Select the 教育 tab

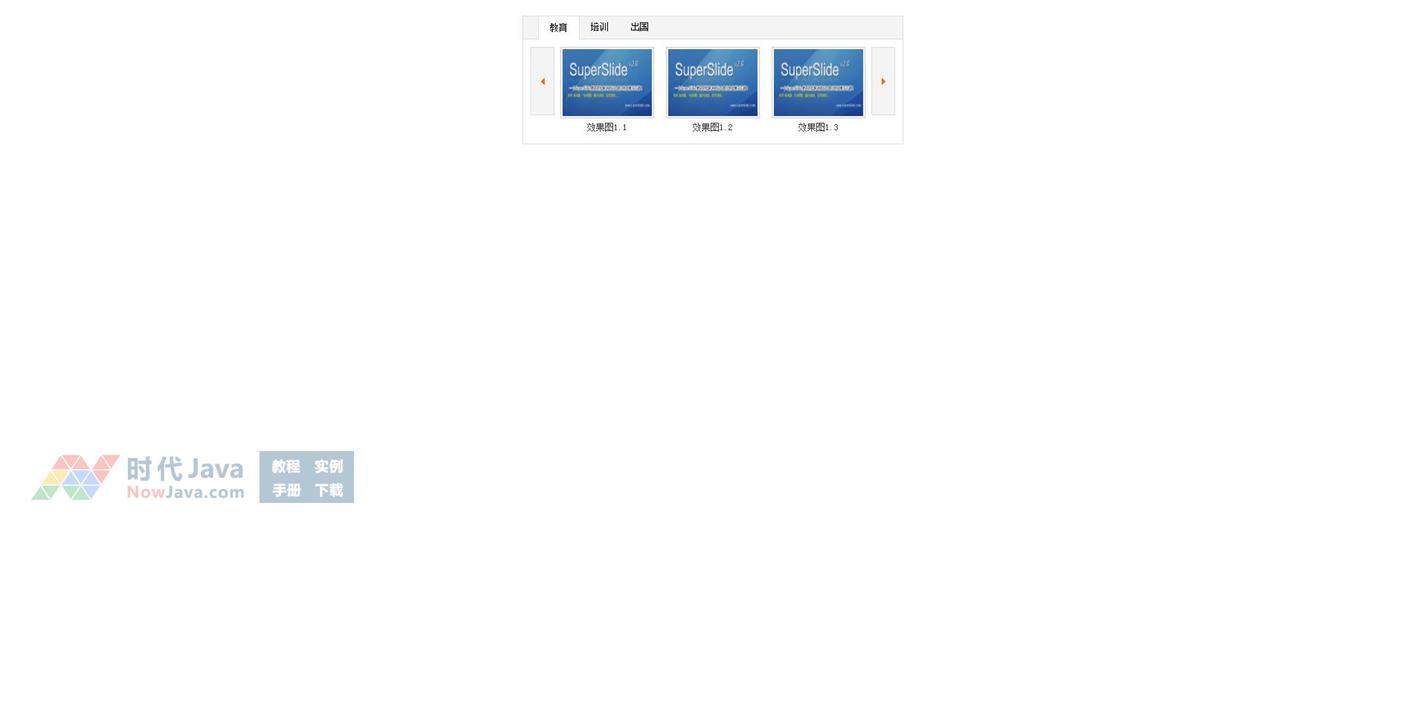pos(558,28)
